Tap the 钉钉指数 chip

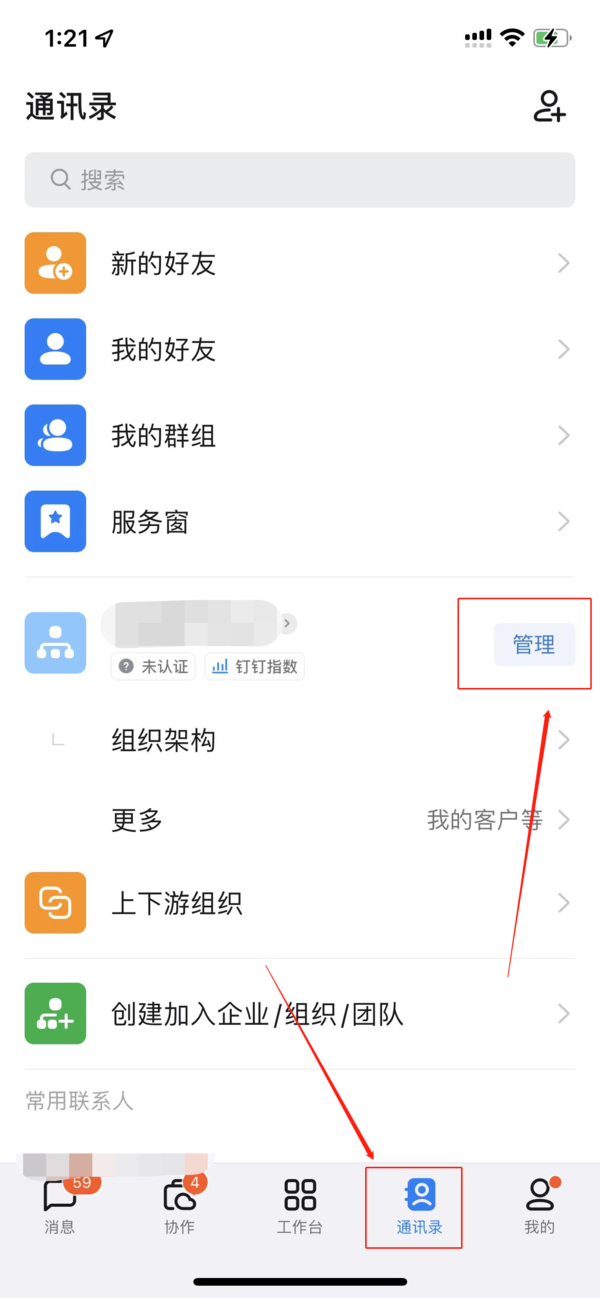pos(255,667)
